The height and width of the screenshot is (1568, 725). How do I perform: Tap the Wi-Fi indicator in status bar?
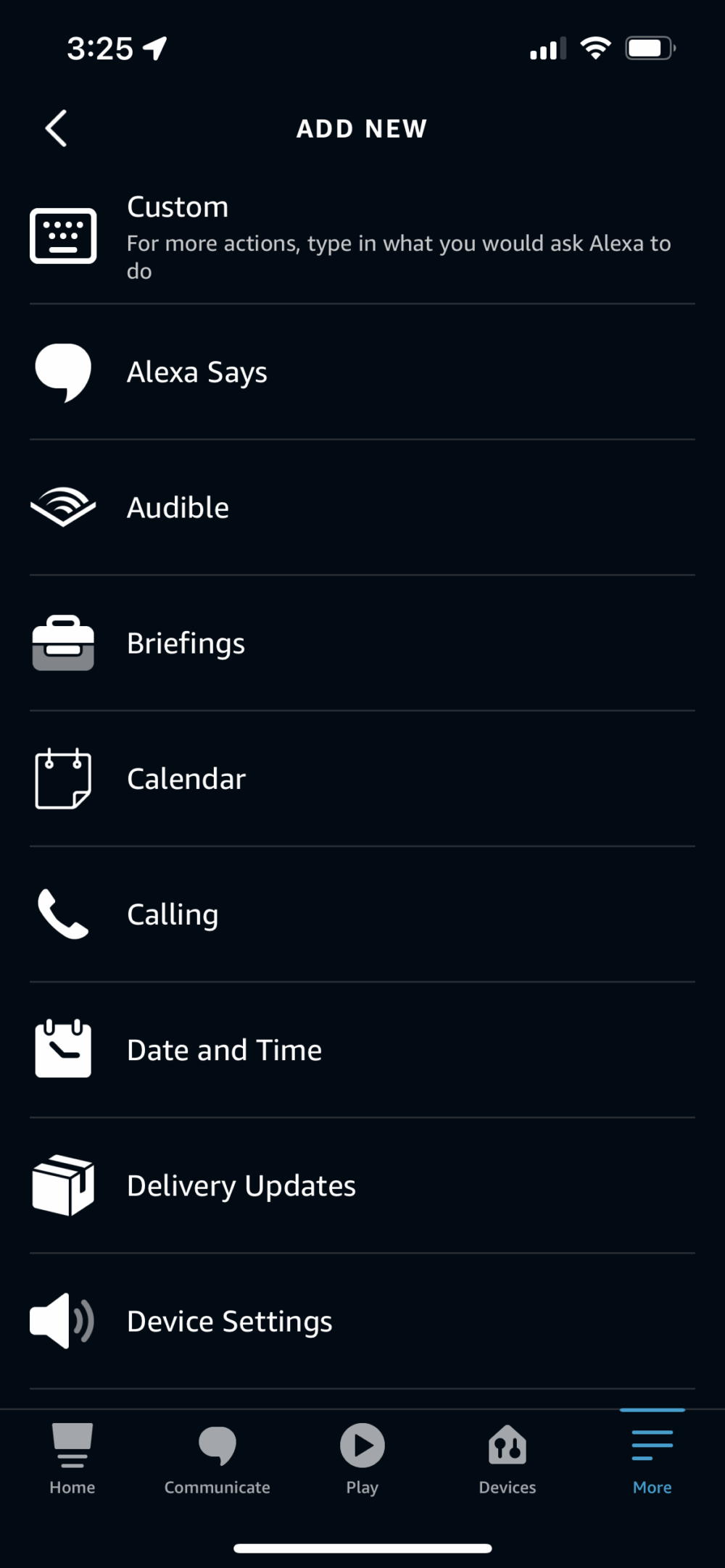click(596, 48)
